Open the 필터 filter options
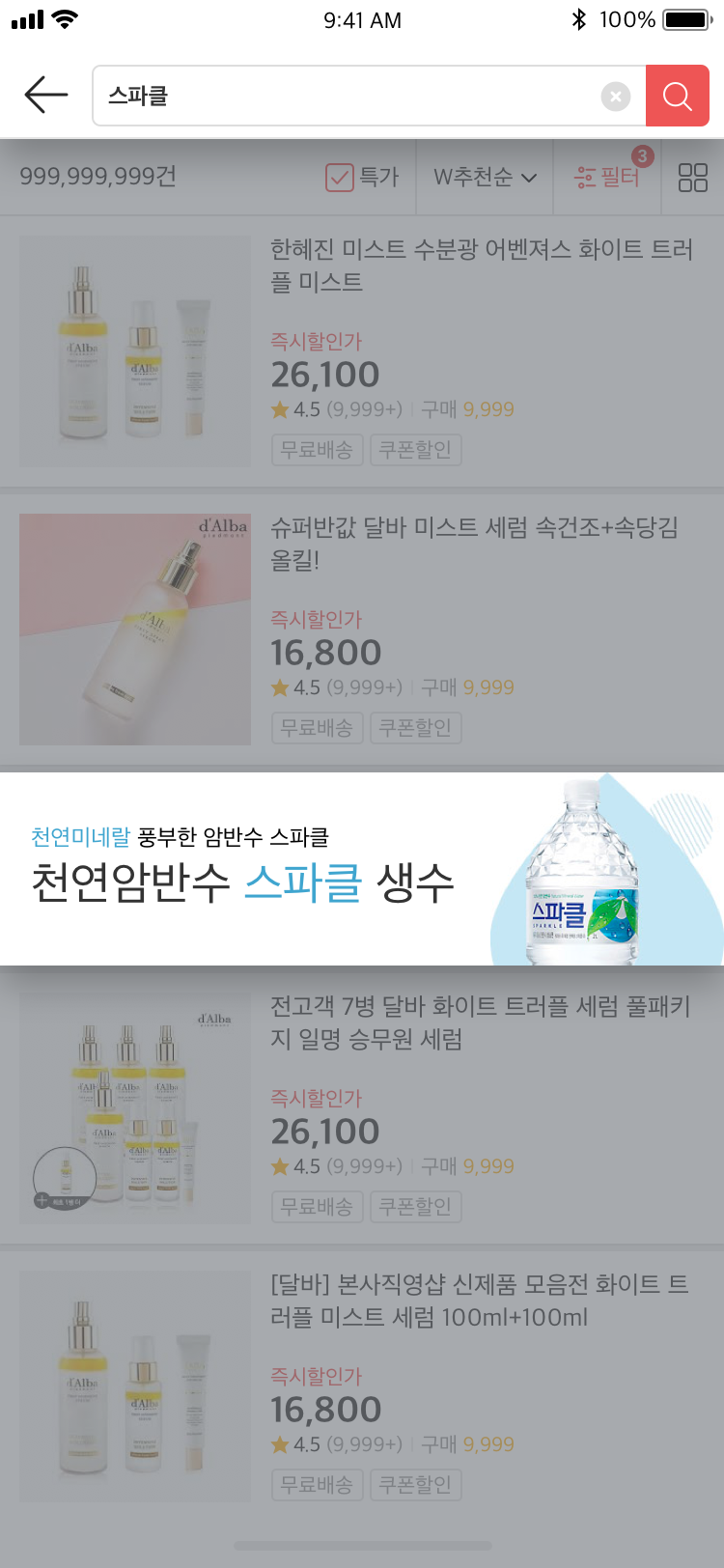Viewport: 724px width, 1568px height. [x=607, y=178]
